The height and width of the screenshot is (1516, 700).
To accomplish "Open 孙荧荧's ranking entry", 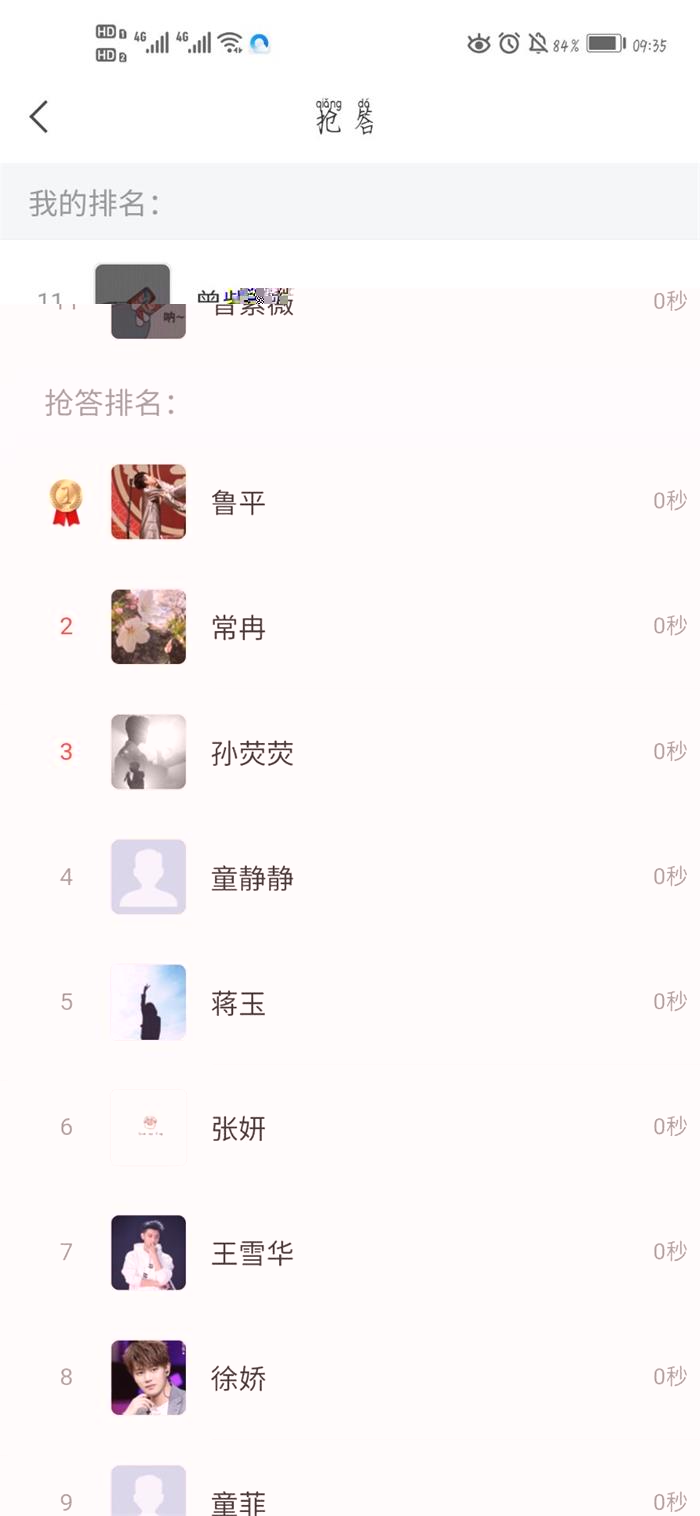I will tap(350, 752).
